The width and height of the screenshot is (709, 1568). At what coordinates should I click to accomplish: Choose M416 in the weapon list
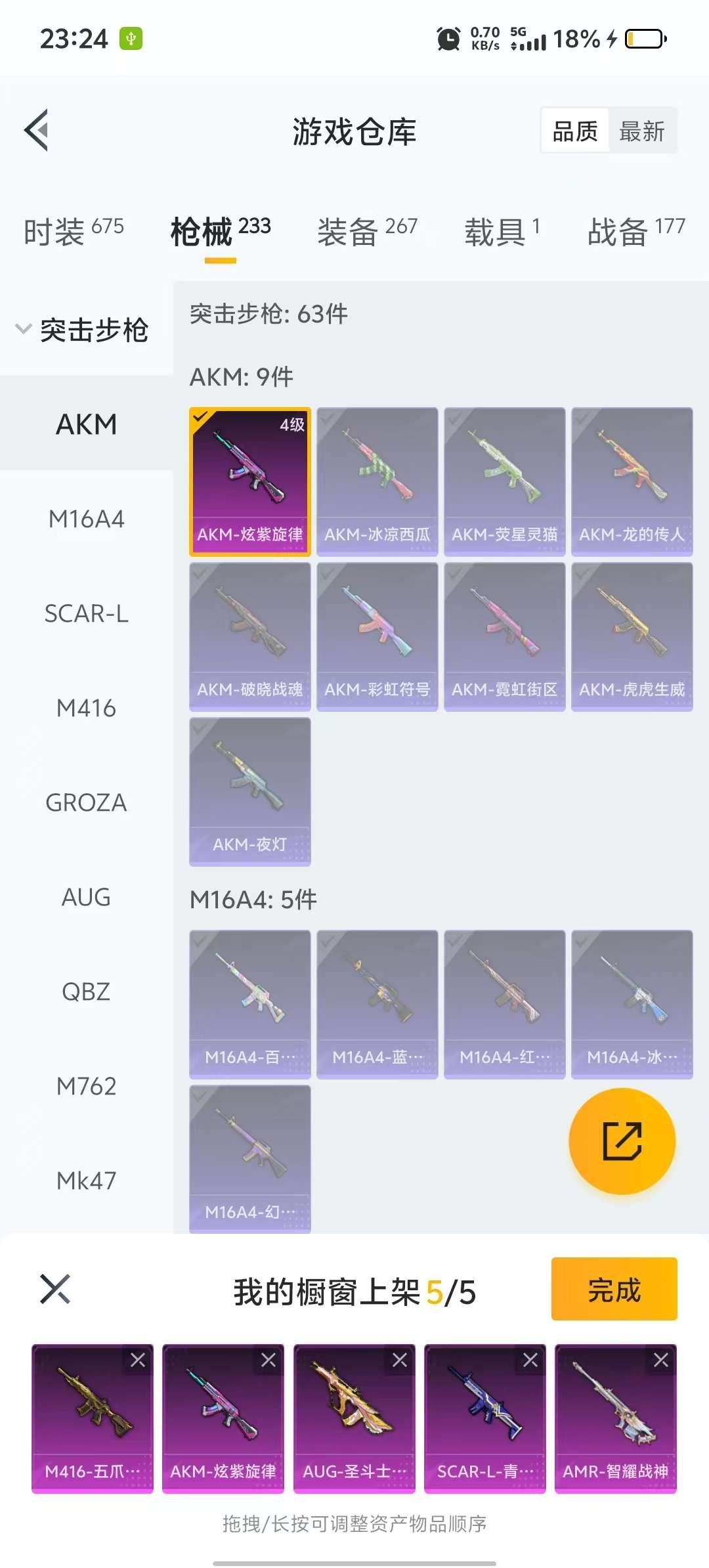[86, 708]
